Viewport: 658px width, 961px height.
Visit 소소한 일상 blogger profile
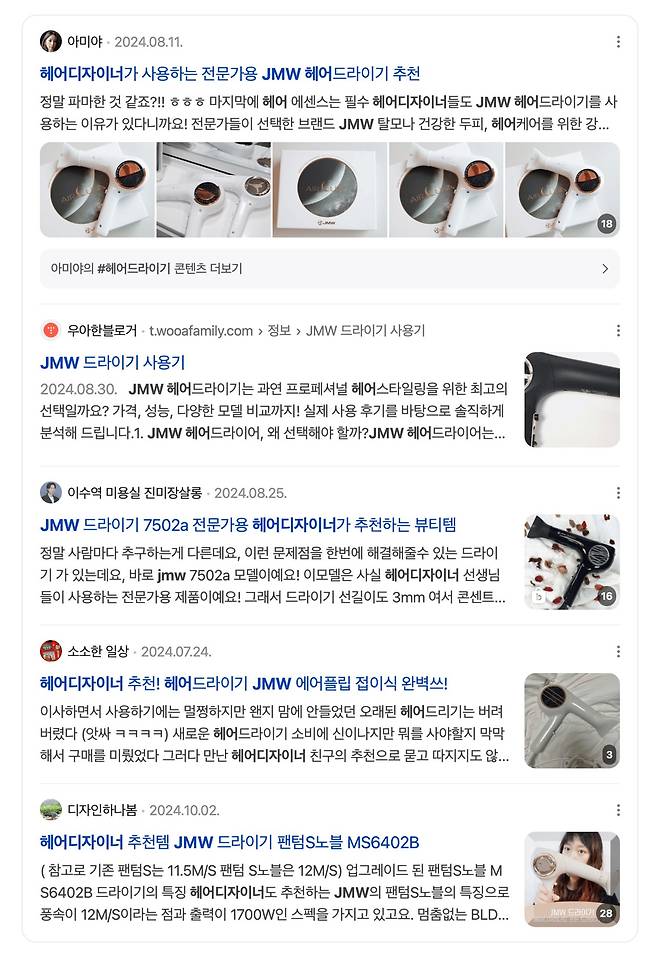pos(97,652)
